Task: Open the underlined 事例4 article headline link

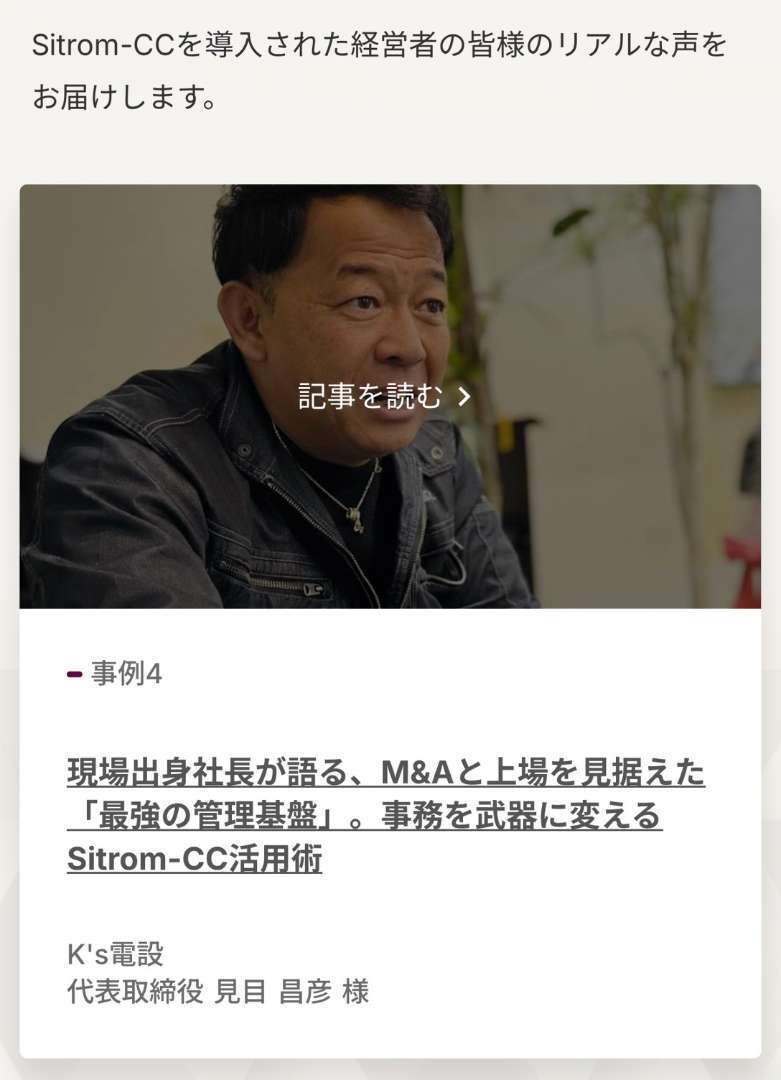Action: coord(385,815)
